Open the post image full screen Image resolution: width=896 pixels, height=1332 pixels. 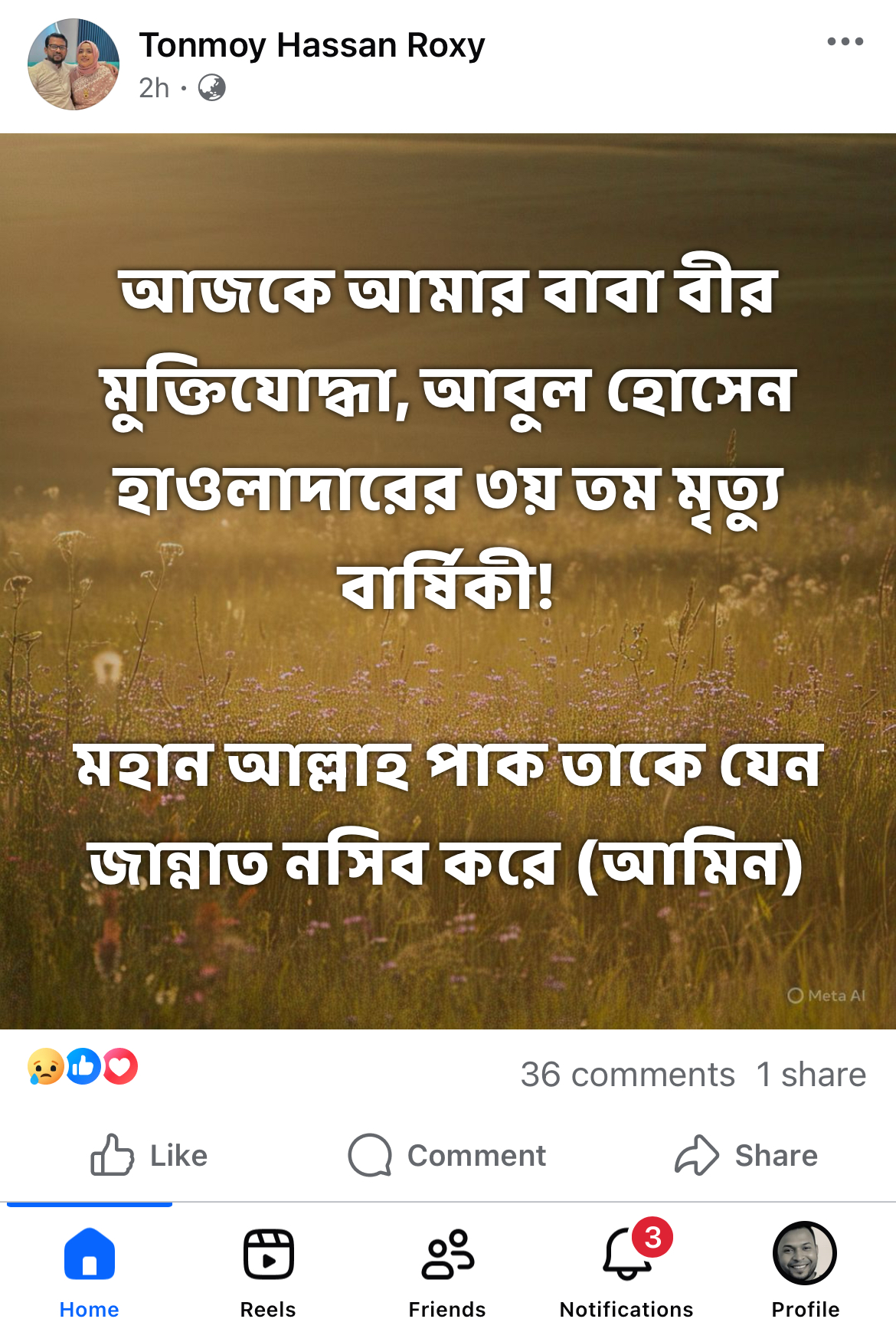448,581
